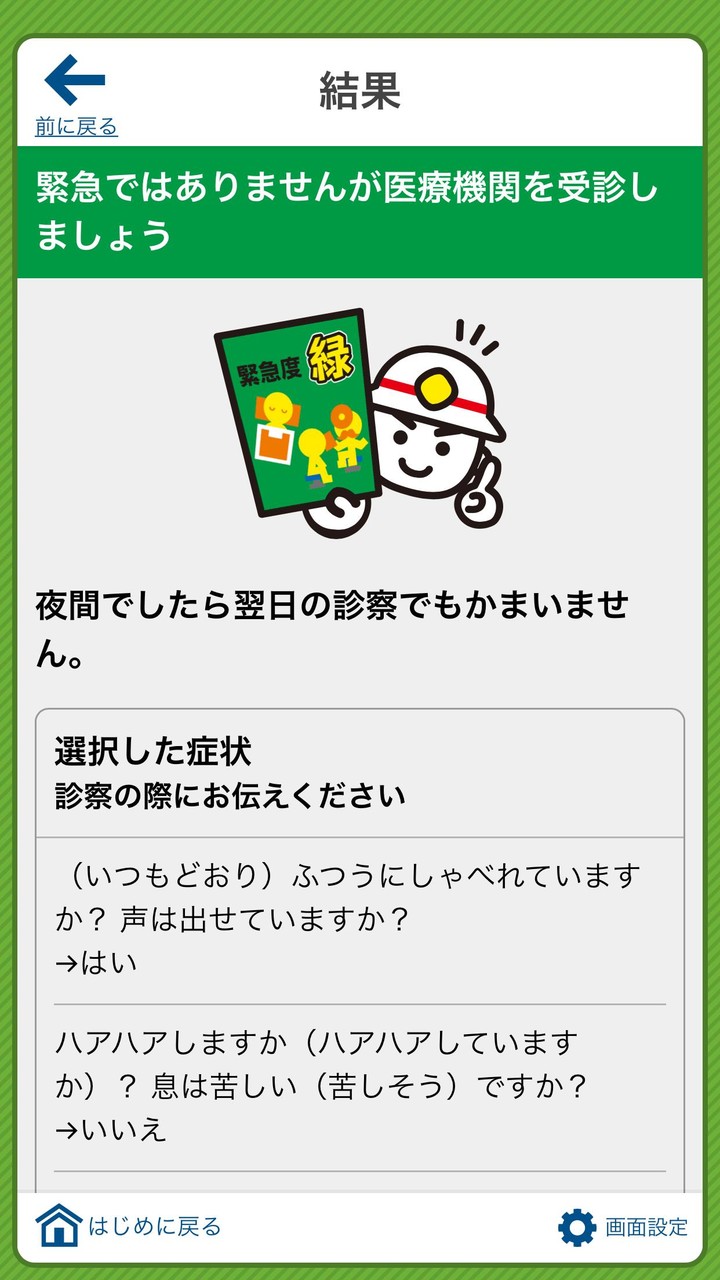Click the 結果 title bar

[360, 86]
